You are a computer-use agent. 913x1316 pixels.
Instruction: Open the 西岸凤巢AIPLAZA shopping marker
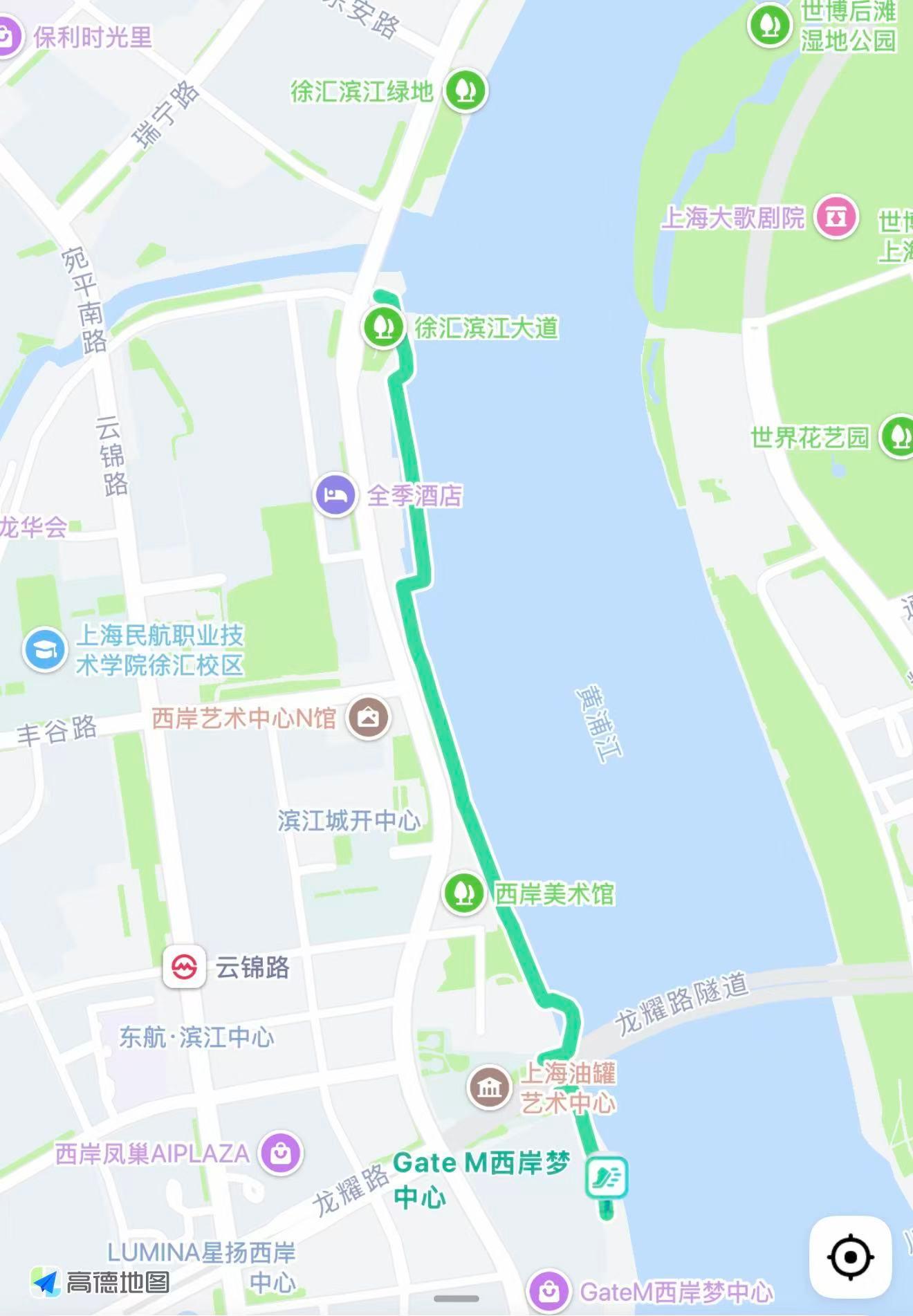281,1152
